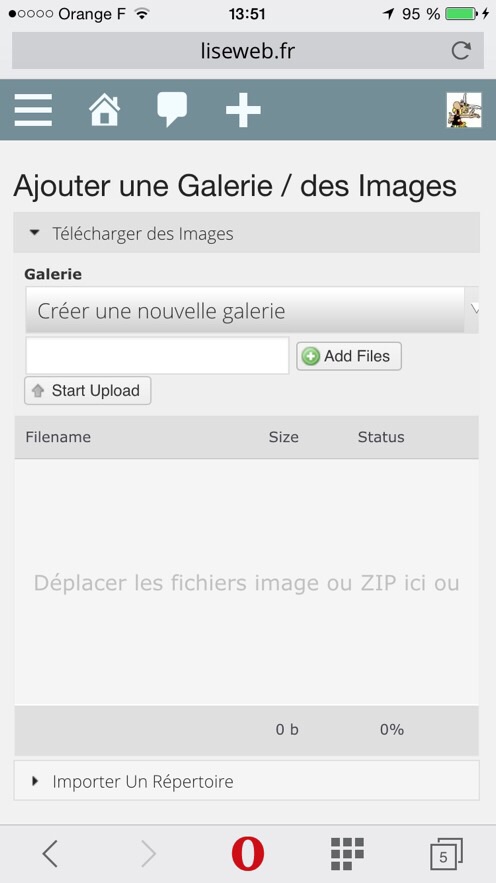The image size is (496, 883).
Task: Open the Opera menu
Action: pyautogui.click(x=248, y=854)
